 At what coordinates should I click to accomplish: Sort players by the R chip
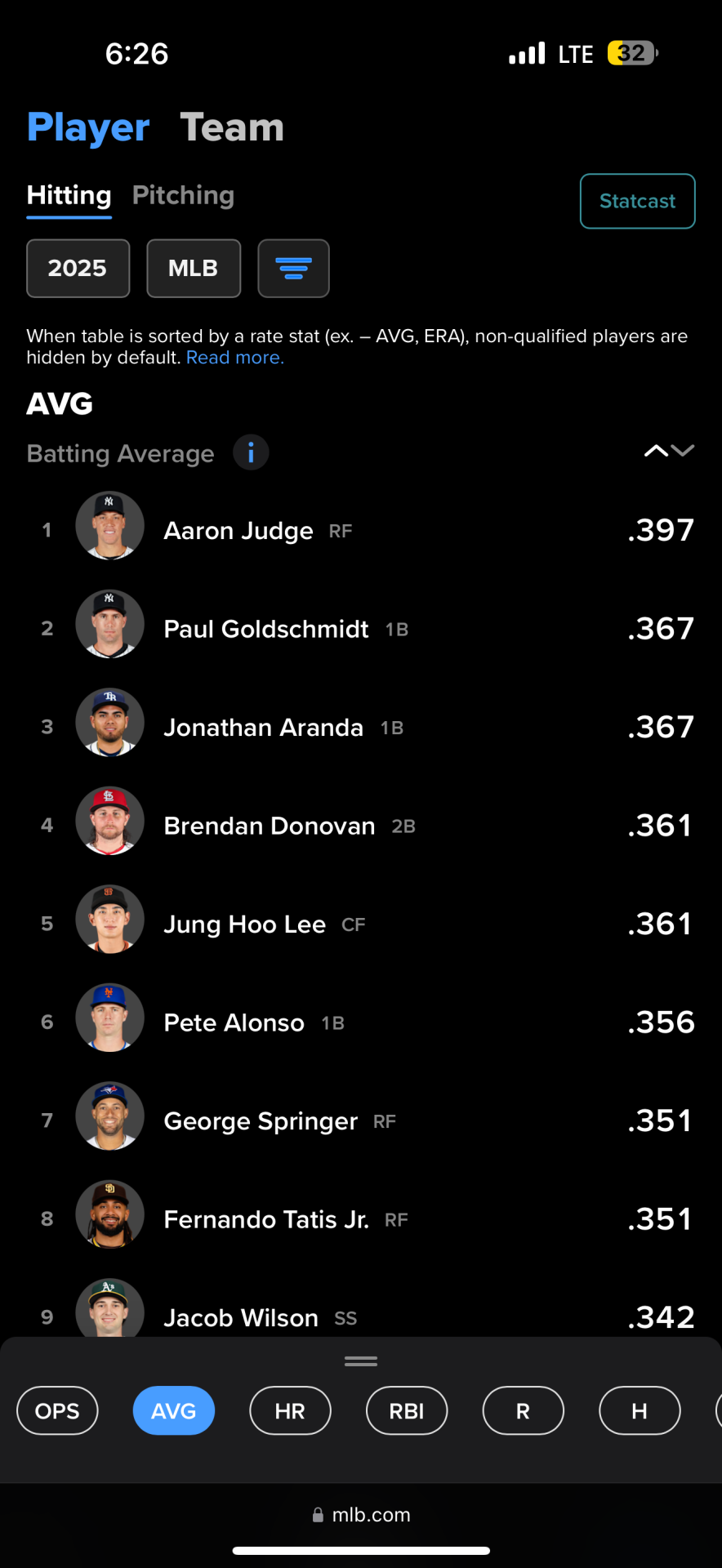pos(523,1410)
